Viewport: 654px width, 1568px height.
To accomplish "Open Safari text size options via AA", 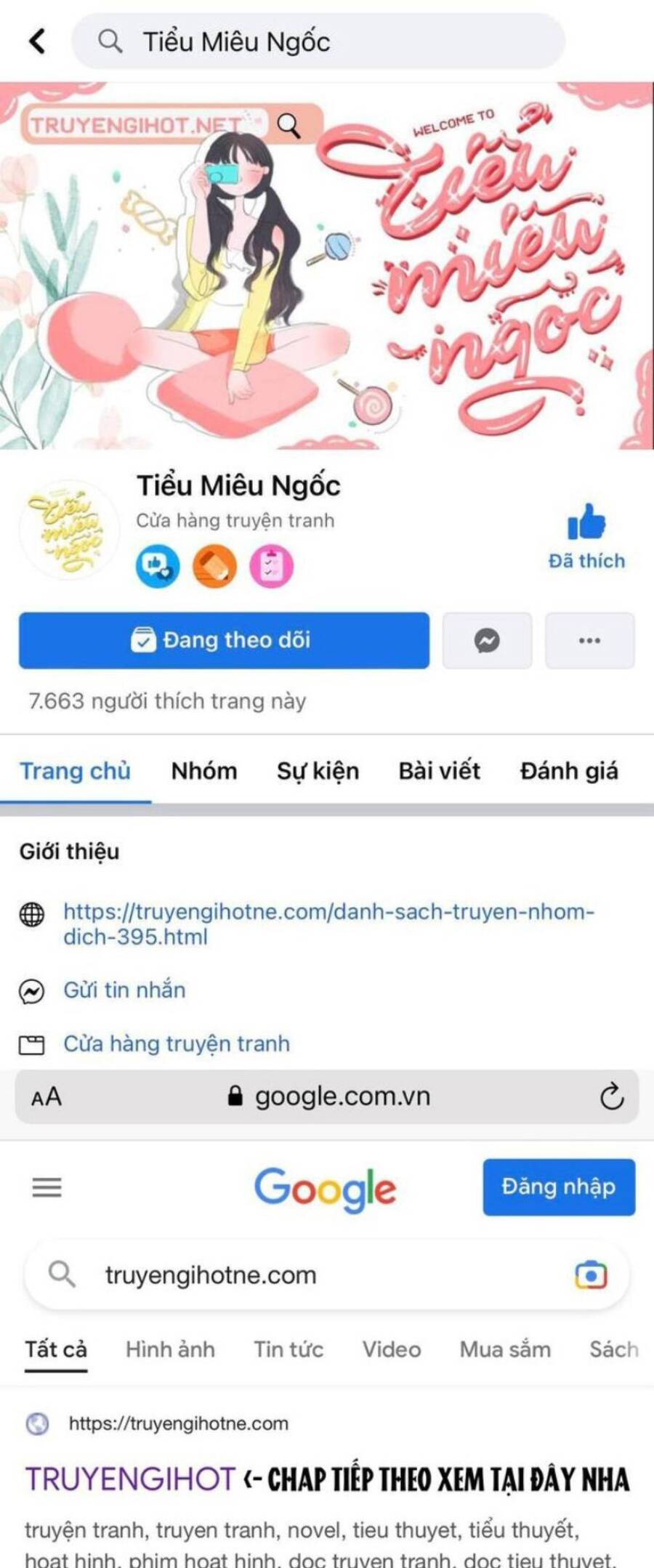I will tap(46, 1097).
